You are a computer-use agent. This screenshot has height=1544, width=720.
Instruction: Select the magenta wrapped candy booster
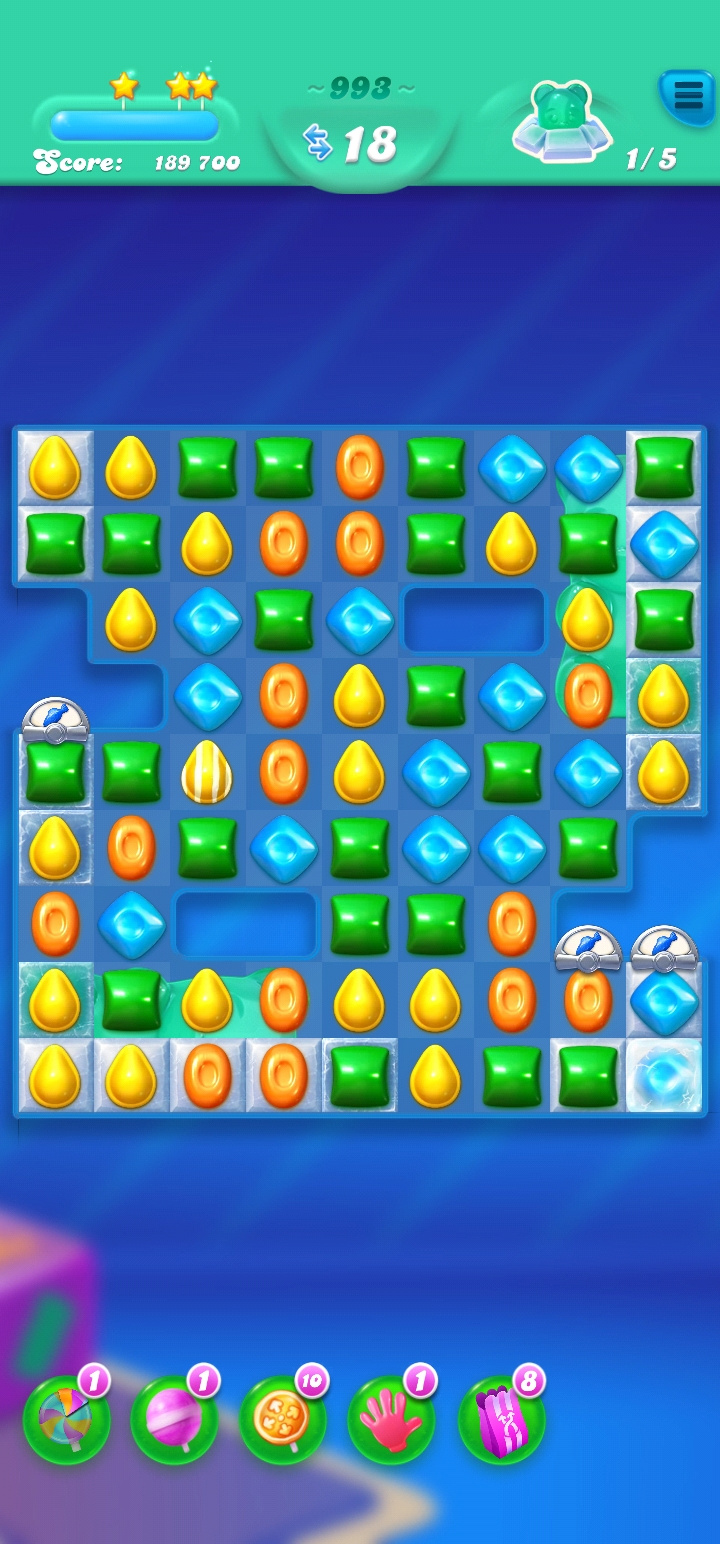coord(501,1420)
